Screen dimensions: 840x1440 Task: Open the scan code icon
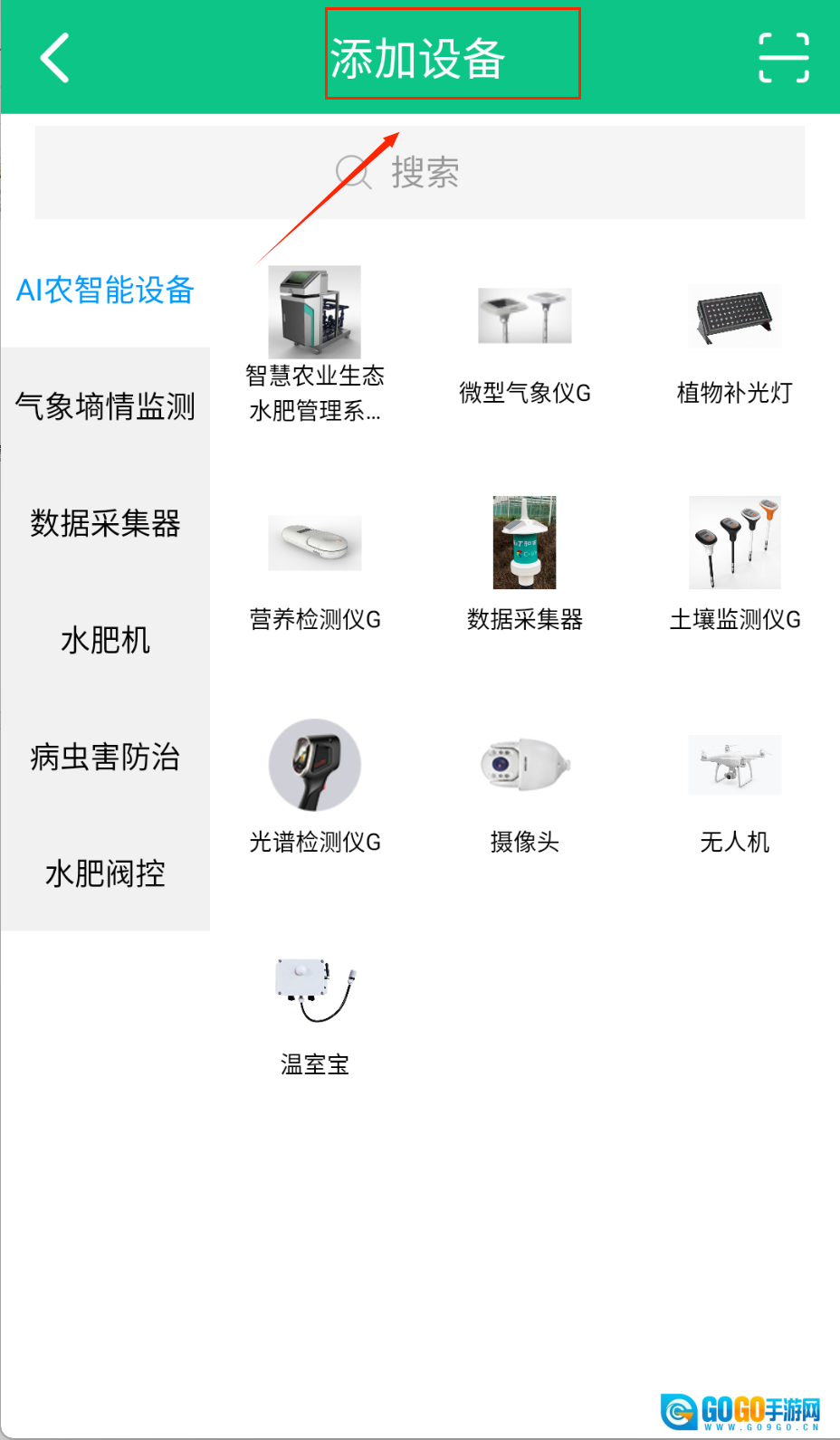(x=783, y=58)
